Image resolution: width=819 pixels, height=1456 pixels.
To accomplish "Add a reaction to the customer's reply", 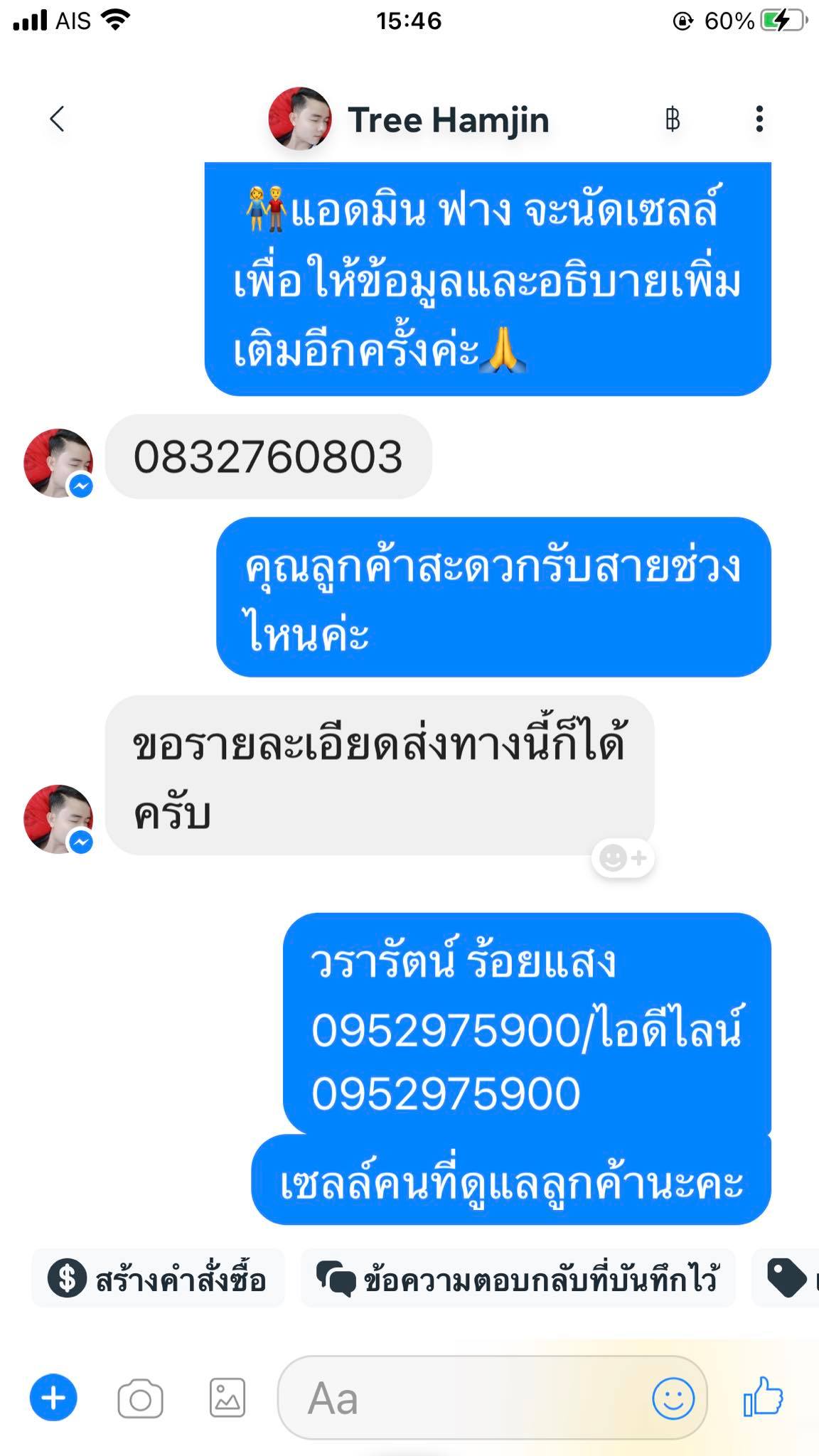I will click(622, 858).
